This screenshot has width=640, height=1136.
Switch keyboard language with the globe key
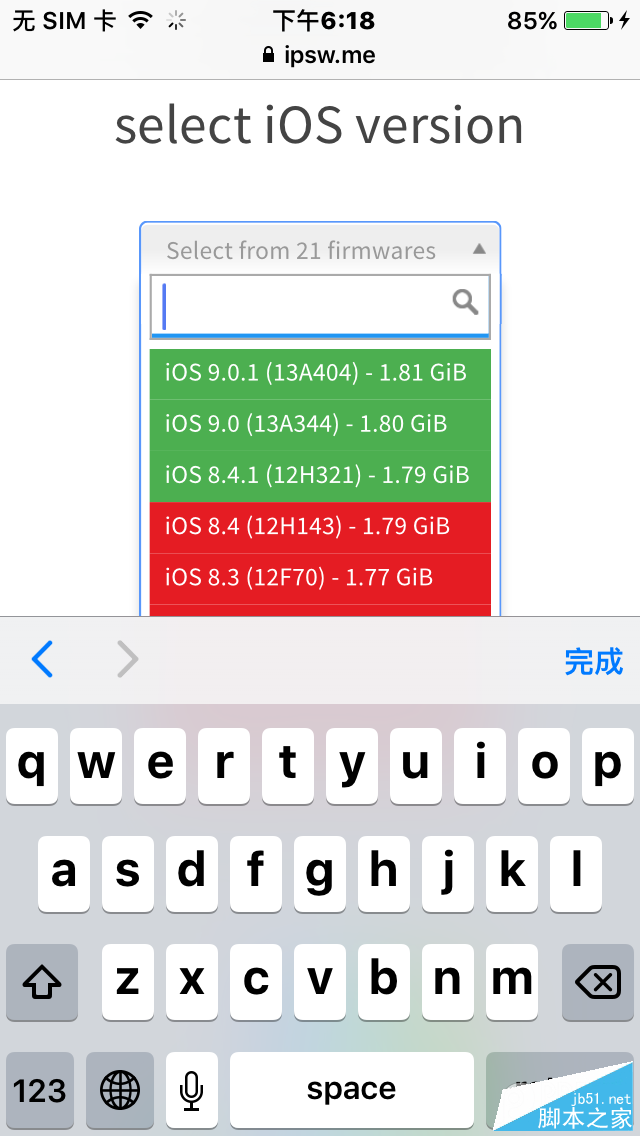click(120, 1089)
